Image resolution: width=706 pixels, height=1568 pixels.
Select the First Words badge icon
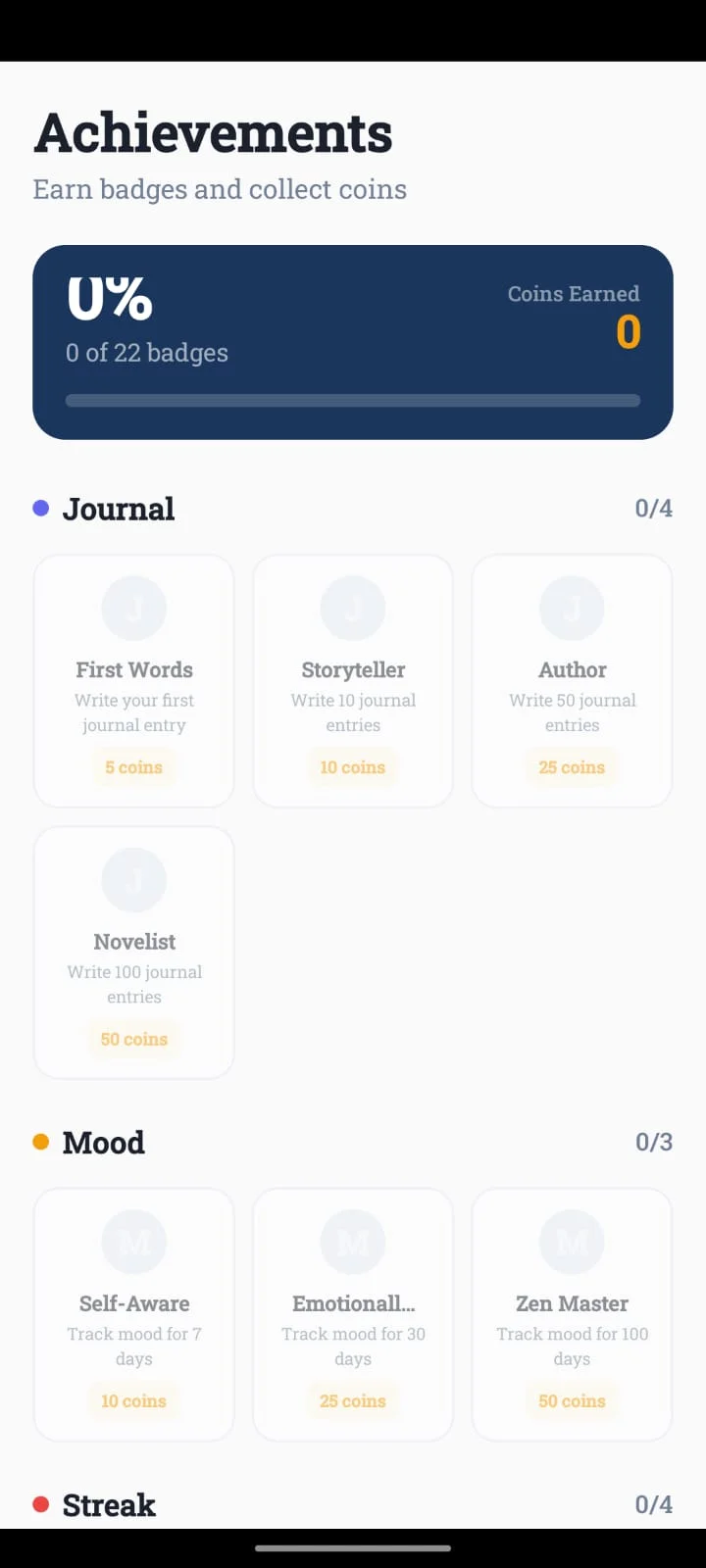133,608
